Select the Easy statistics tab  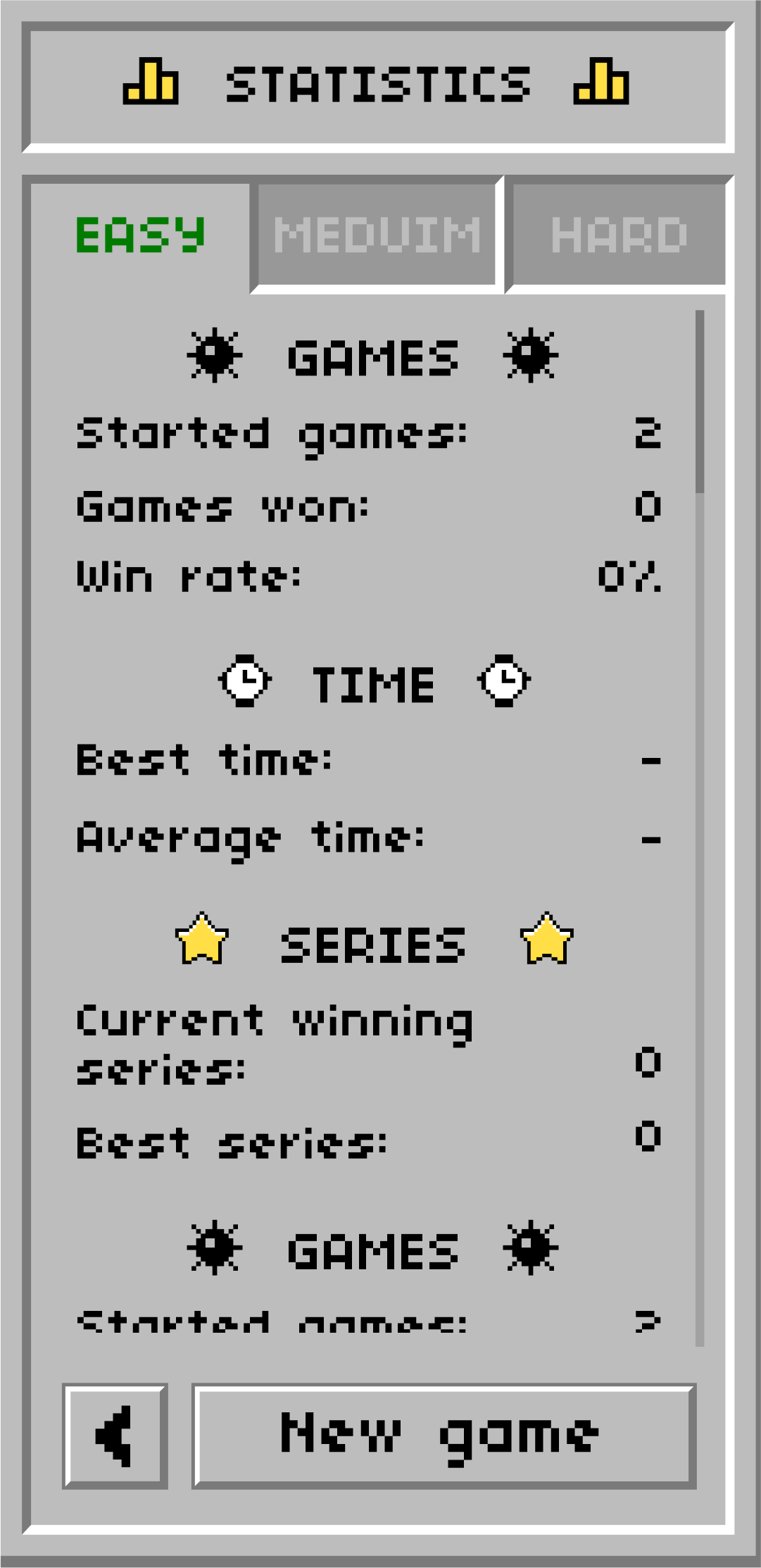click(x=140, y=235)
